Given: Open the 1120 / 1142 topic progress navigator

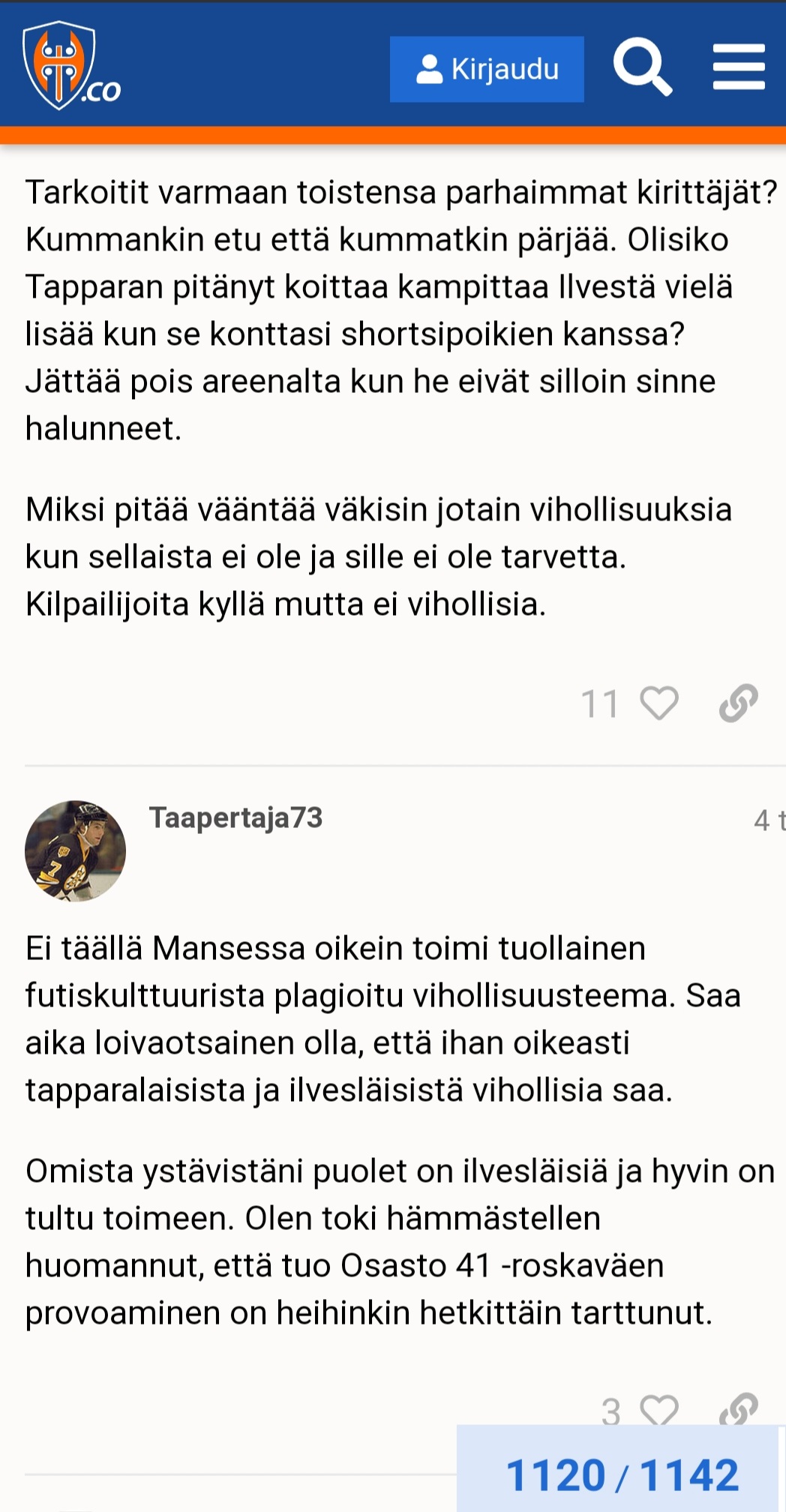Looking at the screenshot, I should 621,1474.
